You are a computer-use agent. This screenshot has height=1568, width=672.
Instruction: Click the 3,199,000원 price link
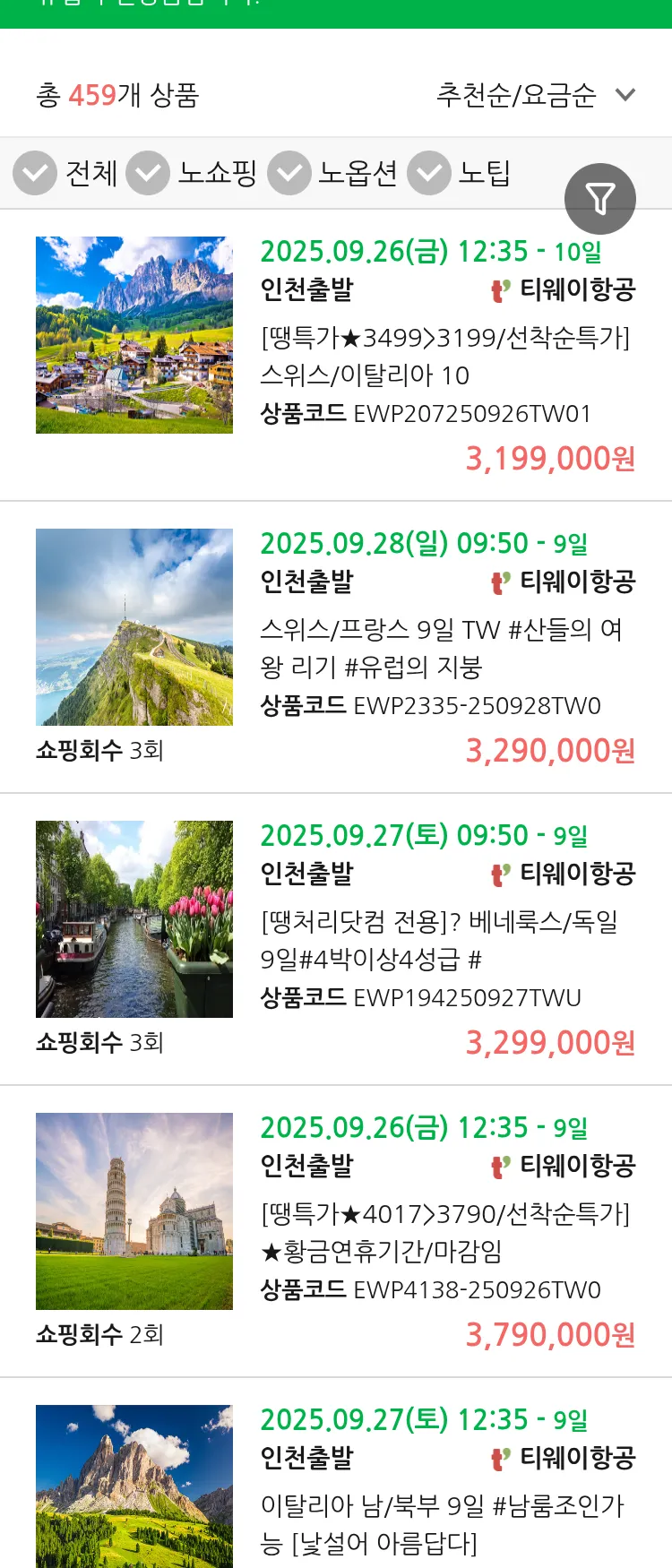(x=551, y=458)
